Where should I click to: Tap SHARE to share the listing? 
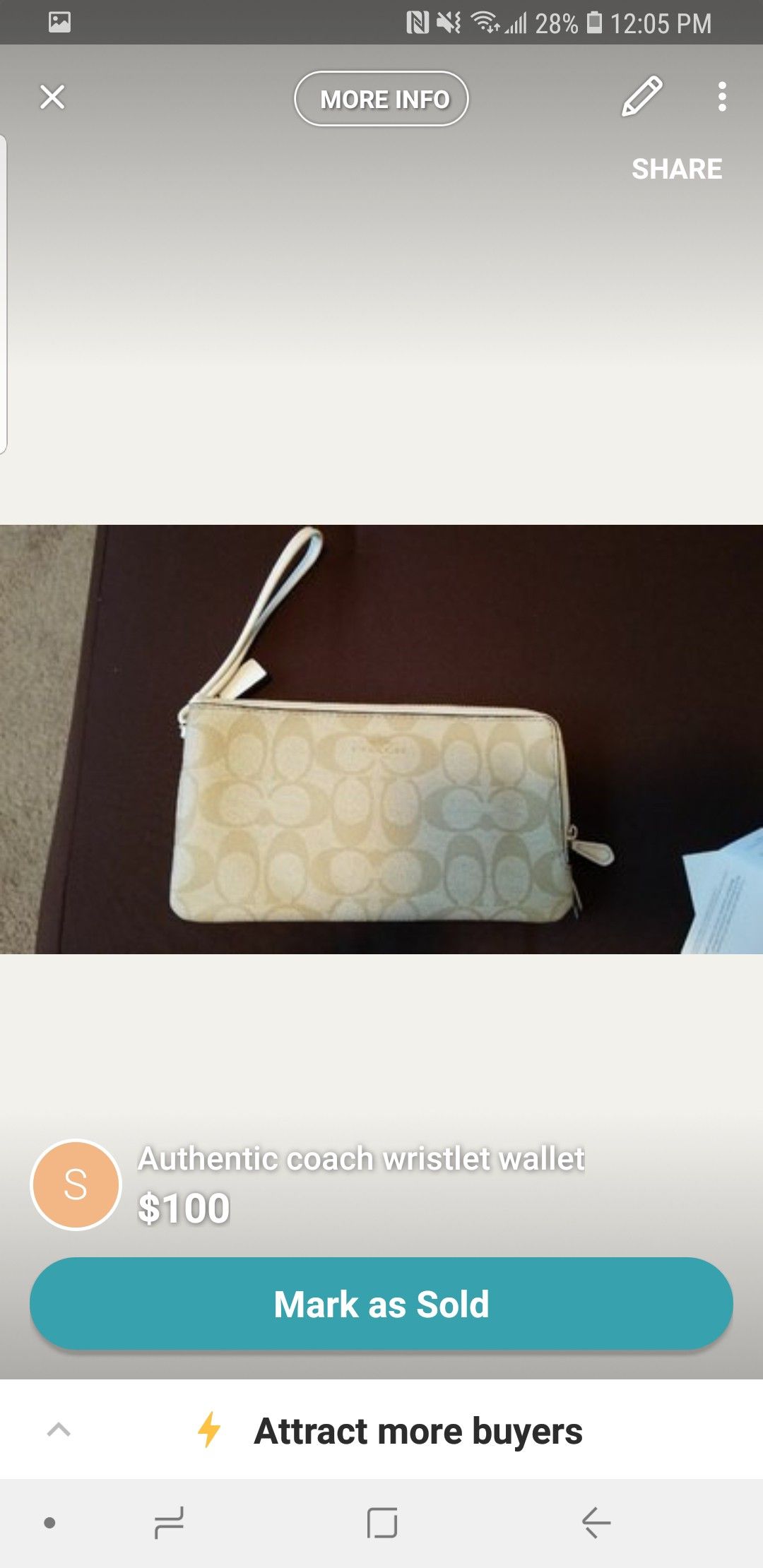[677, 169]
